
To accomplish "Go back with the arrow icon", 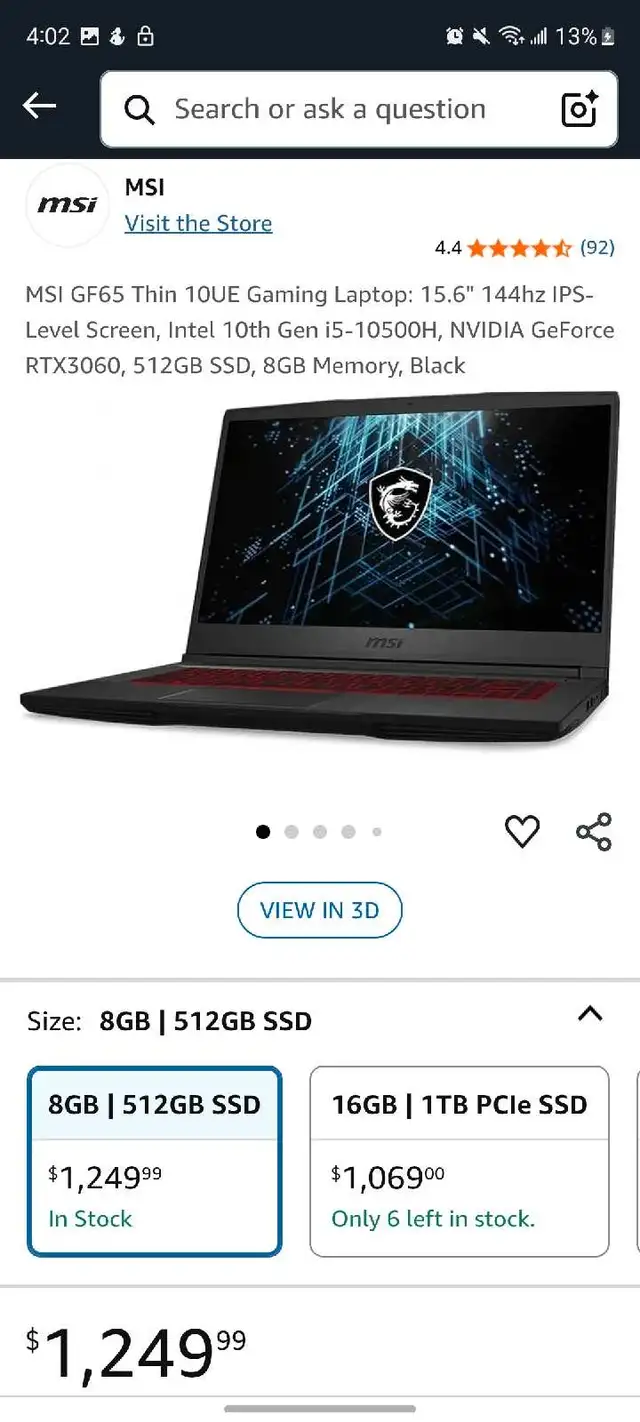I will [x=40, y=106].
